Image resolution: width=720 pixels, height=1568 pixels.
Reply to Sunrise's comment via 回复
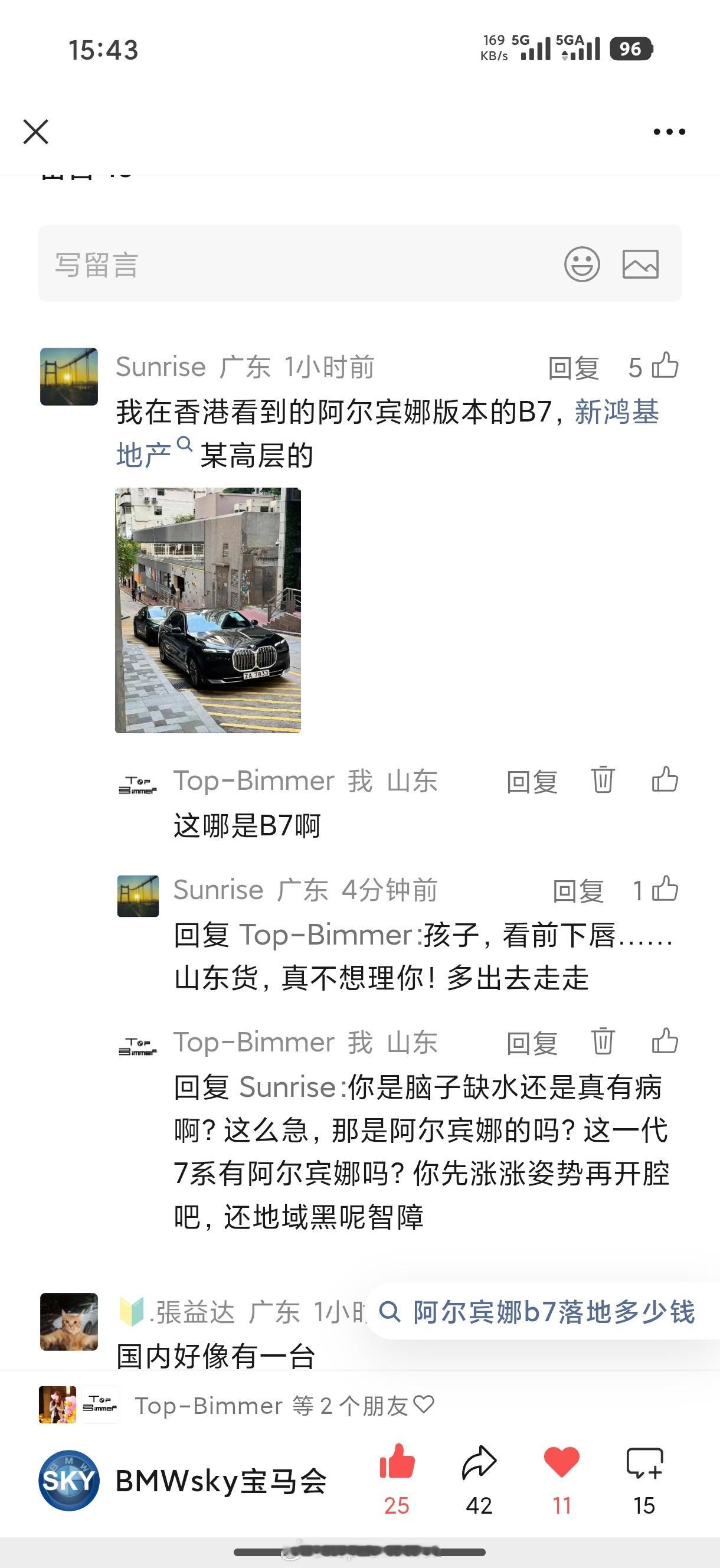point(572,367)
